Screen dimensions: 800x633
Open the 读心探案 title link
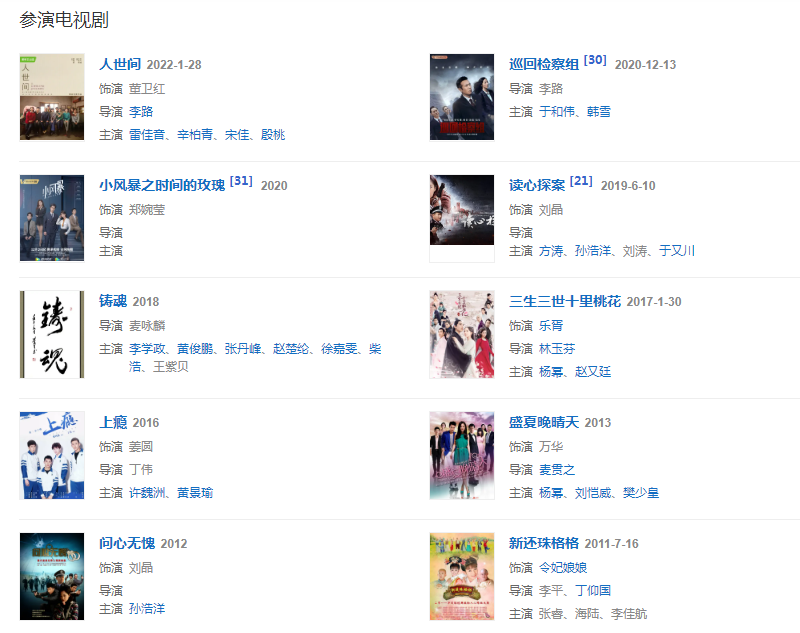[x=537, y=186]
